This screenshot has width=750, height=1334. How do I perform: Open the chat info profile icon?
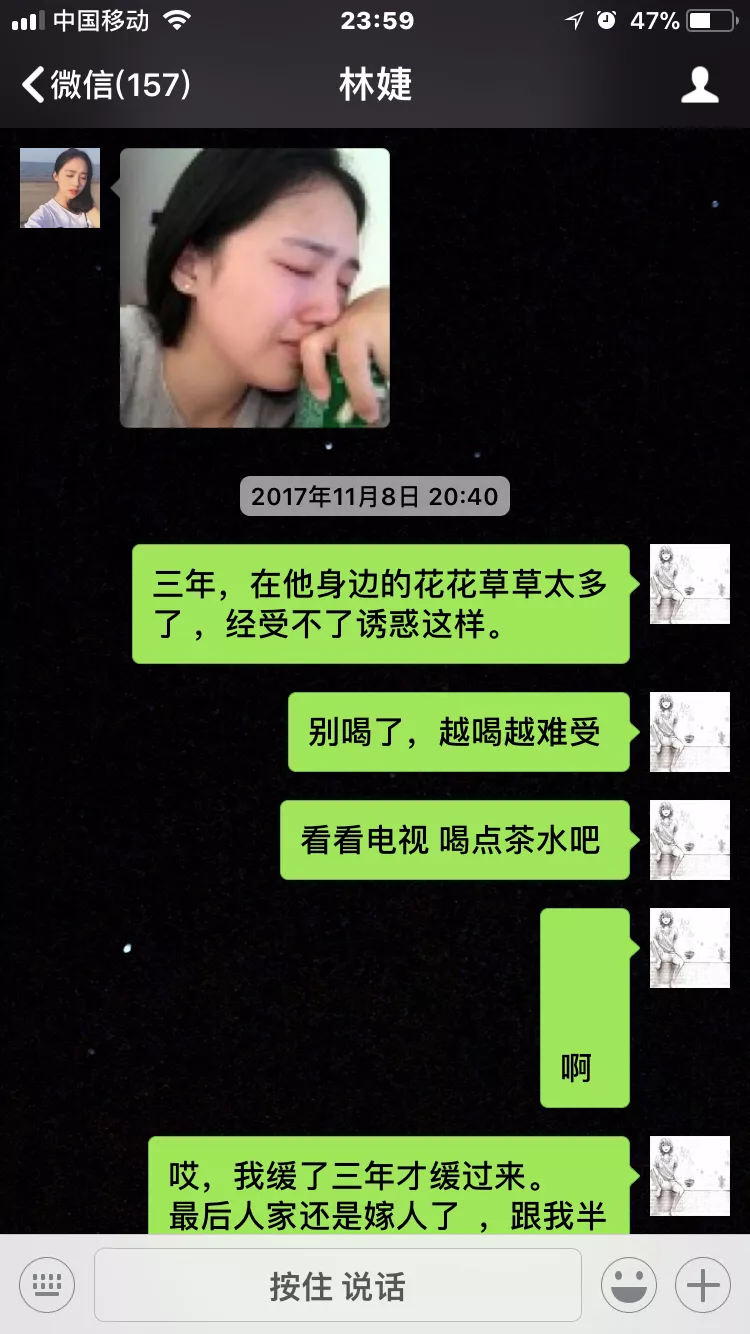[x=699, y=85]
